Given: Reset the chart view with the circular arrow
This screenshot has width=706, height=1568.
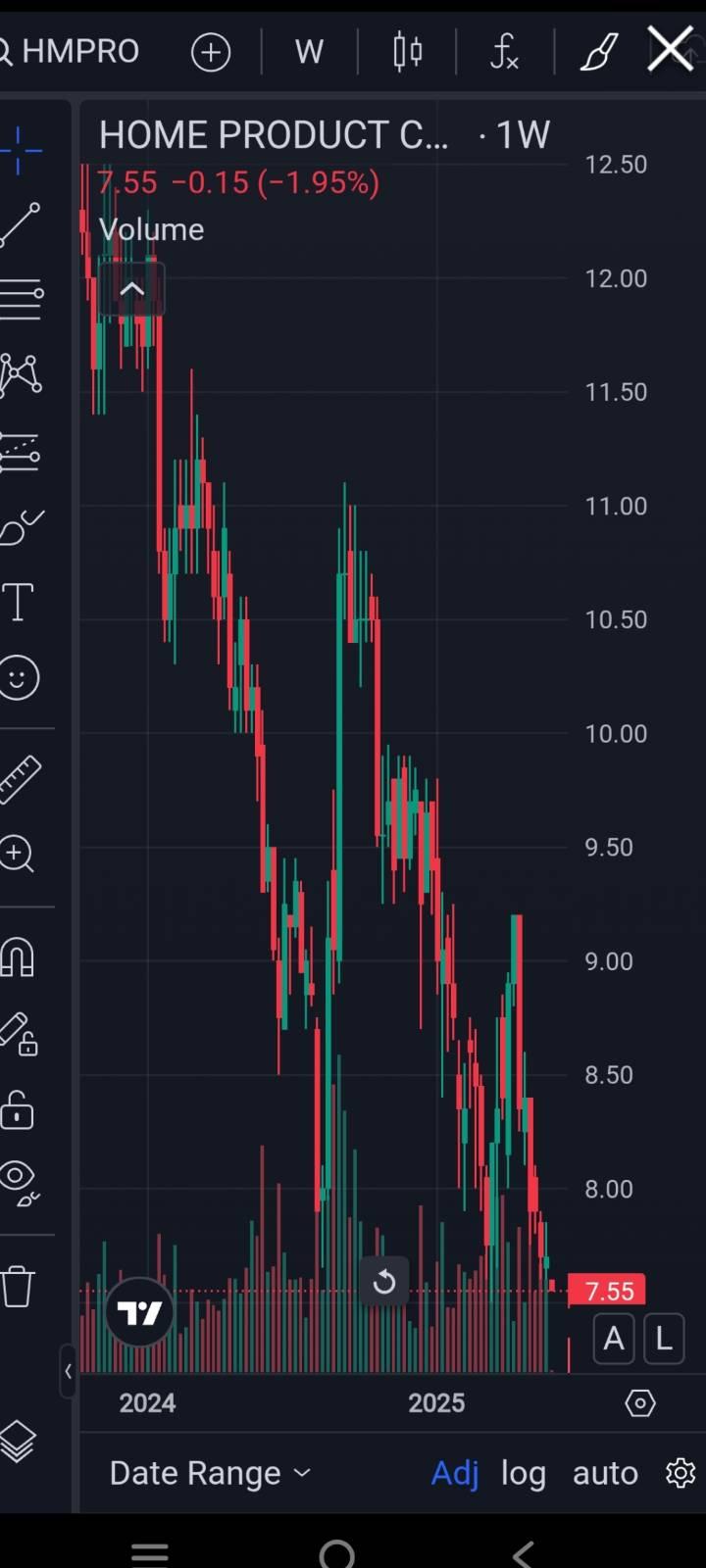Looking at the screenshot, I should 384,1281.
